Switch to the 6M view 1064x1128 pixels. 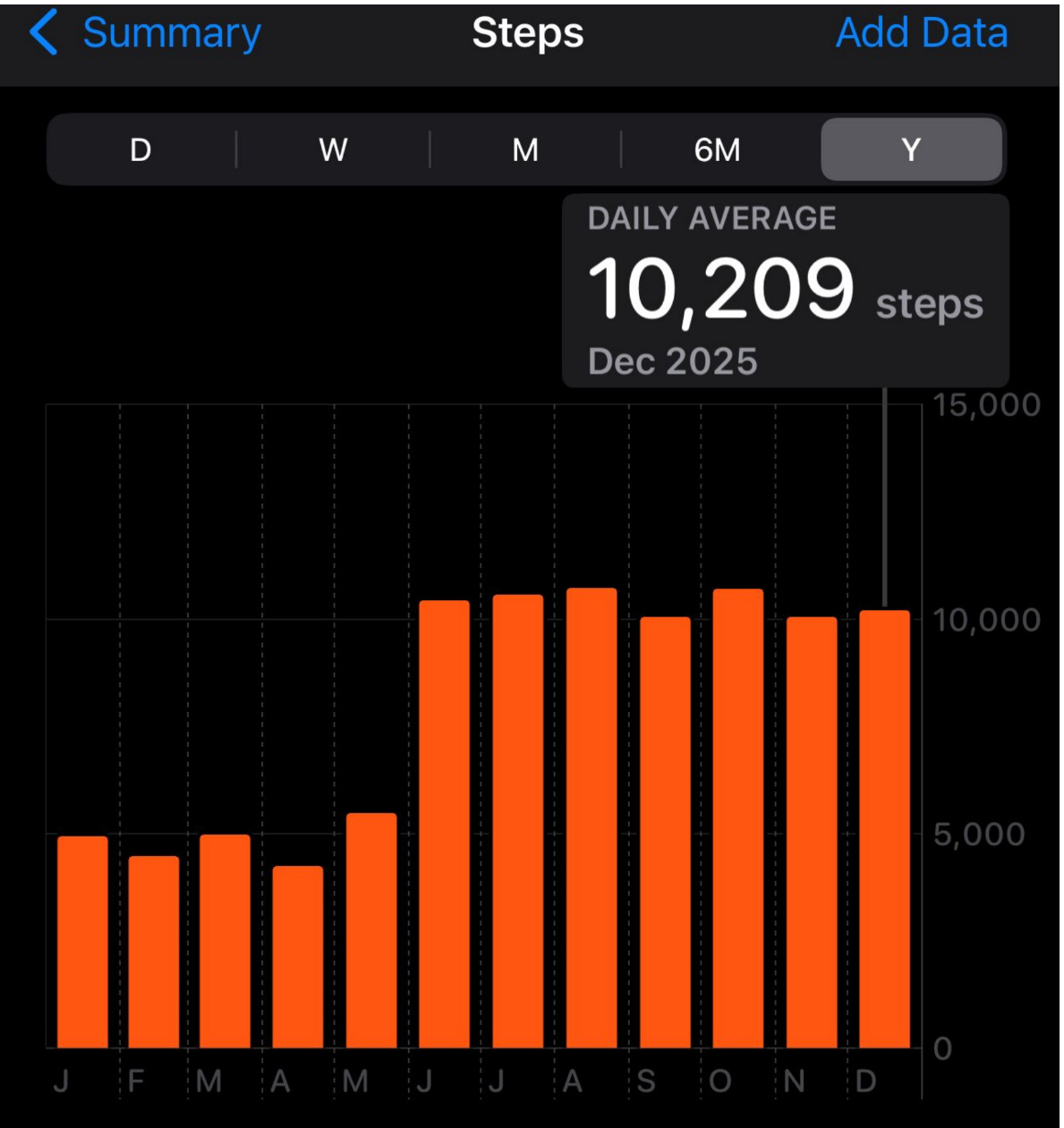click(717, 149)
